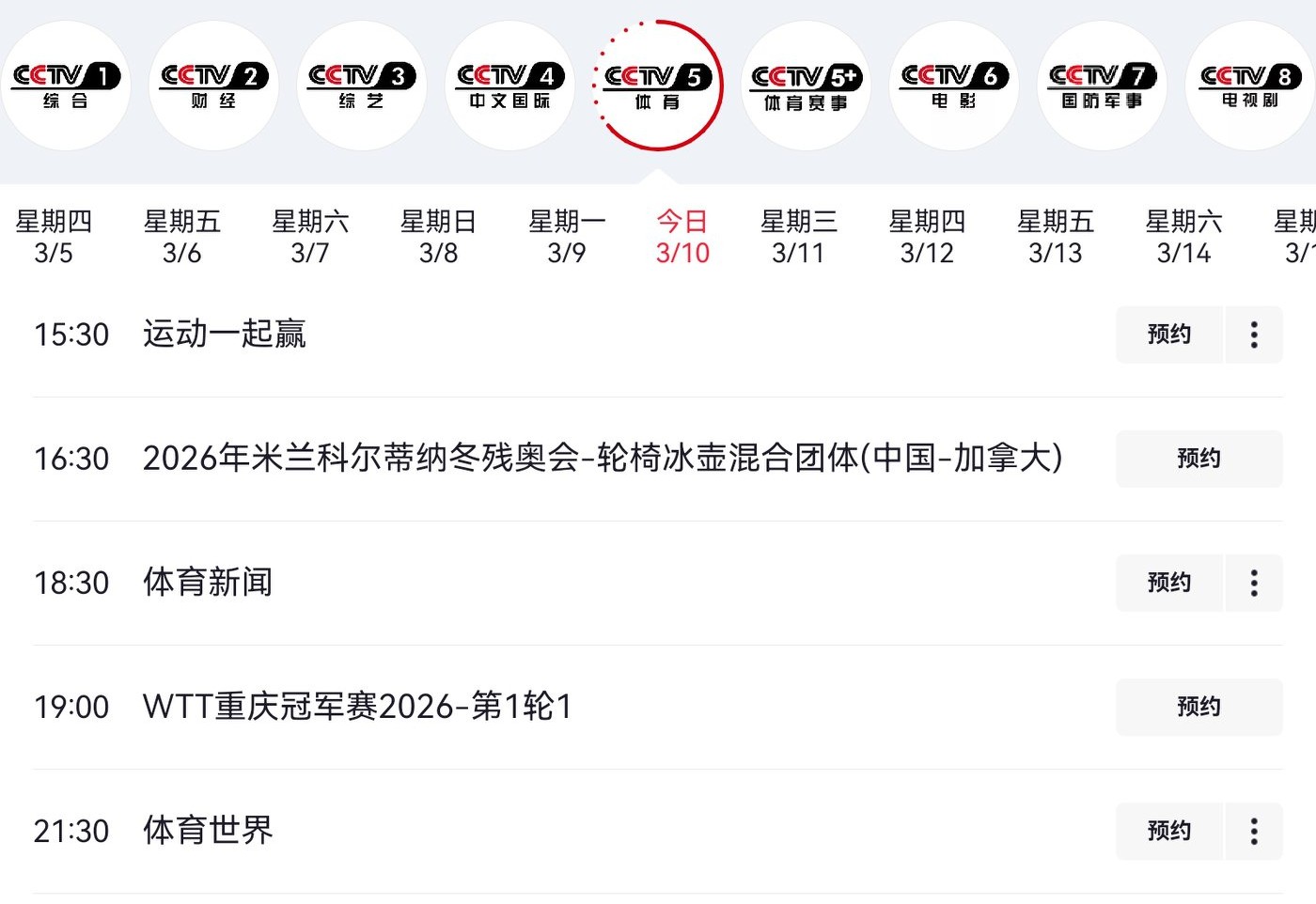Viewport: 1316px width, 904px height.
Task: Select the CCTV 1 综合 channel
Action: coord(65,86)
